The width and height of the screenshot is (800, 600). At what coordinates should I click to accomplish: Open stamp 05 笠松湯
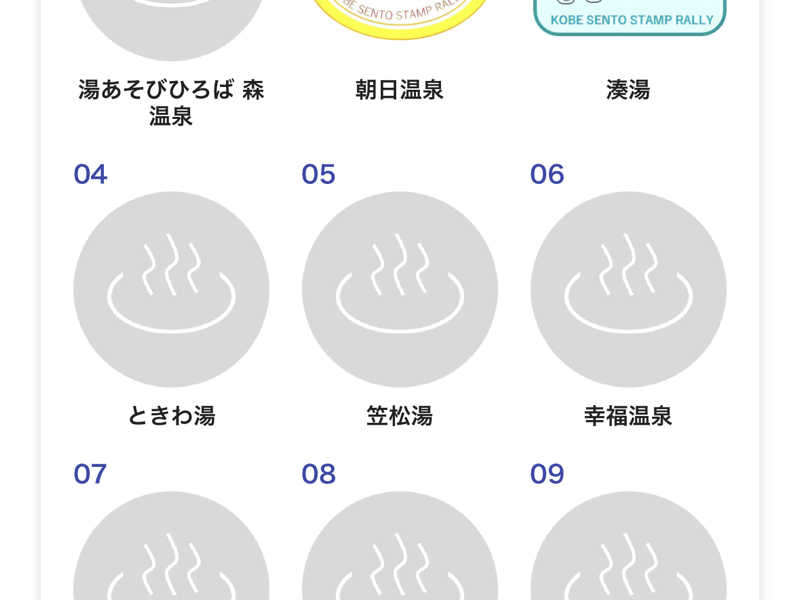[399, 290]
